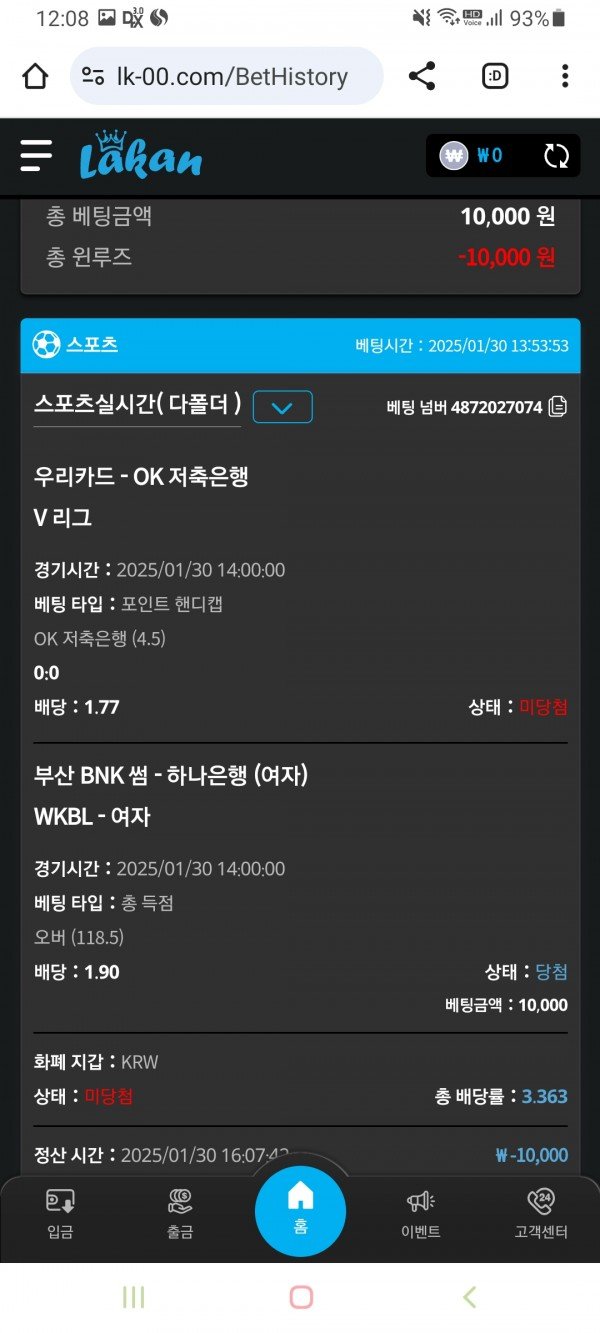The width and height of the screenshot is (600, 1333).
Task: Open the browser home page
Action: [x=35, y=76]
